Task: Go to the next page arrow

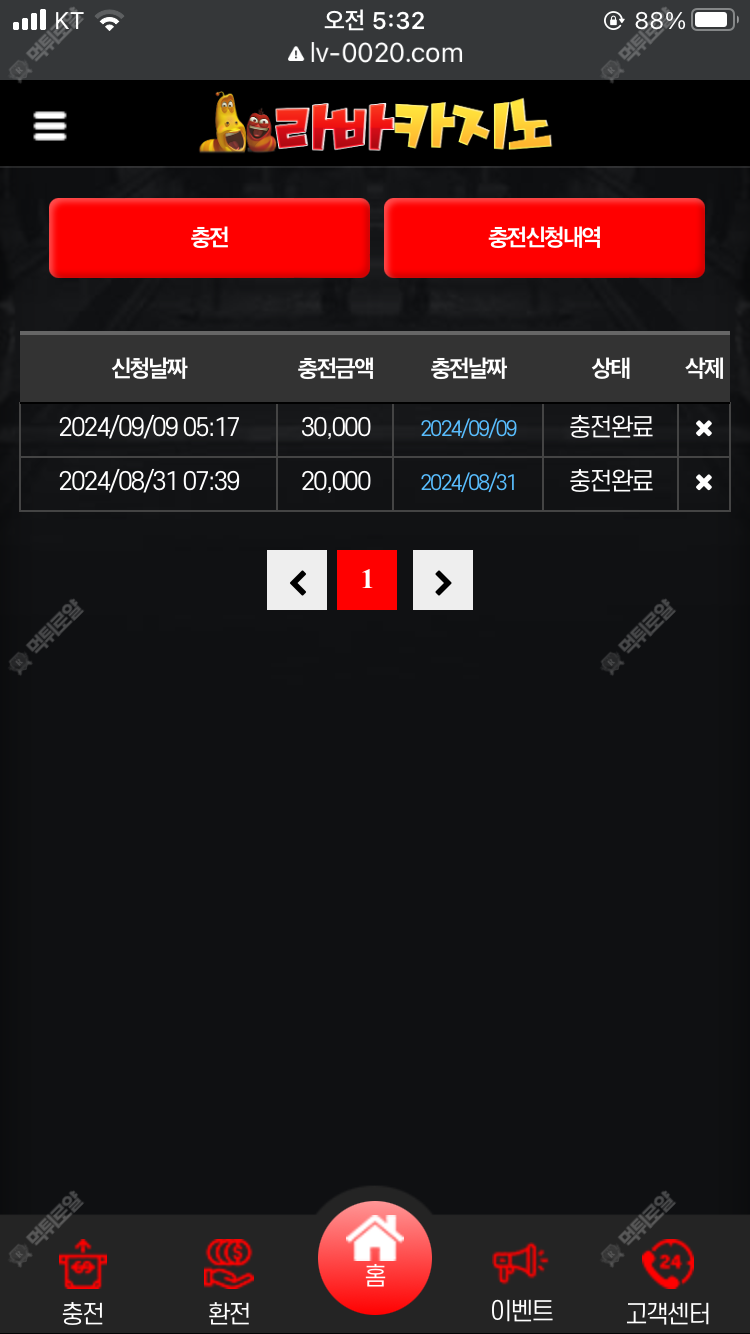Action: pyautogui.click(x=443, y=580)
